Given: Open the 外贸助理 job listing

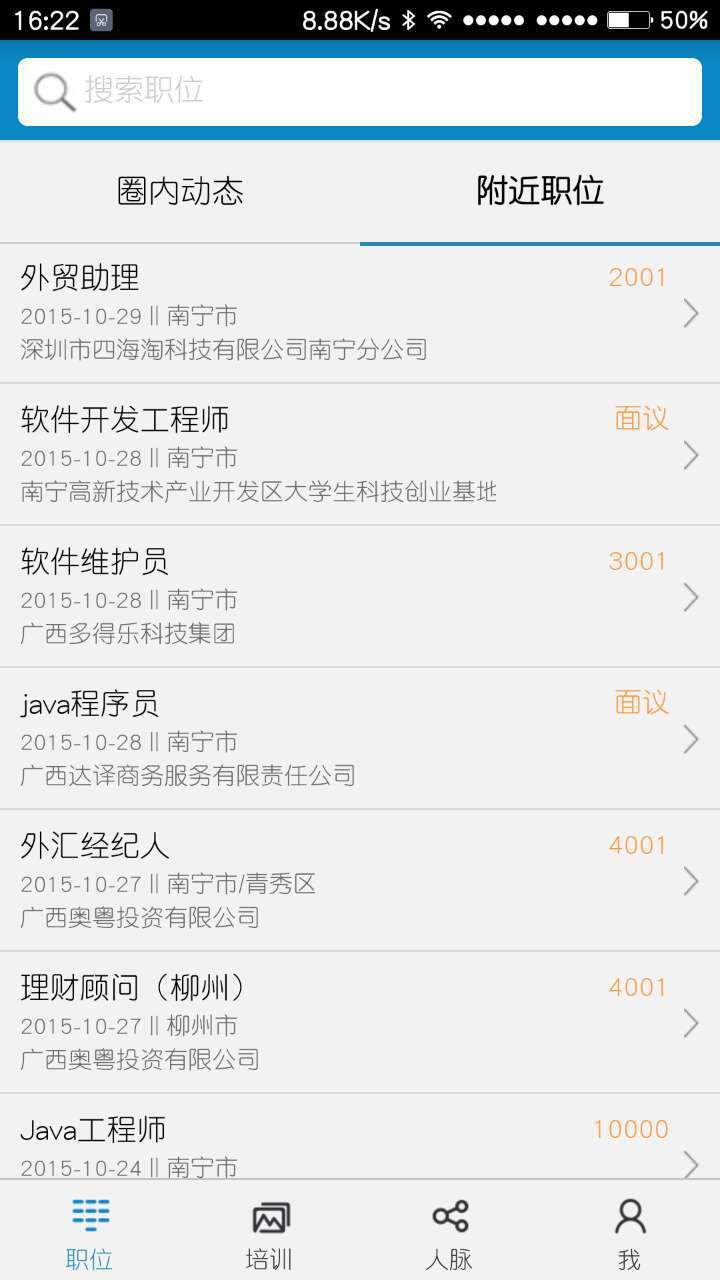Looking at the screenshot, I should point(360,313).
